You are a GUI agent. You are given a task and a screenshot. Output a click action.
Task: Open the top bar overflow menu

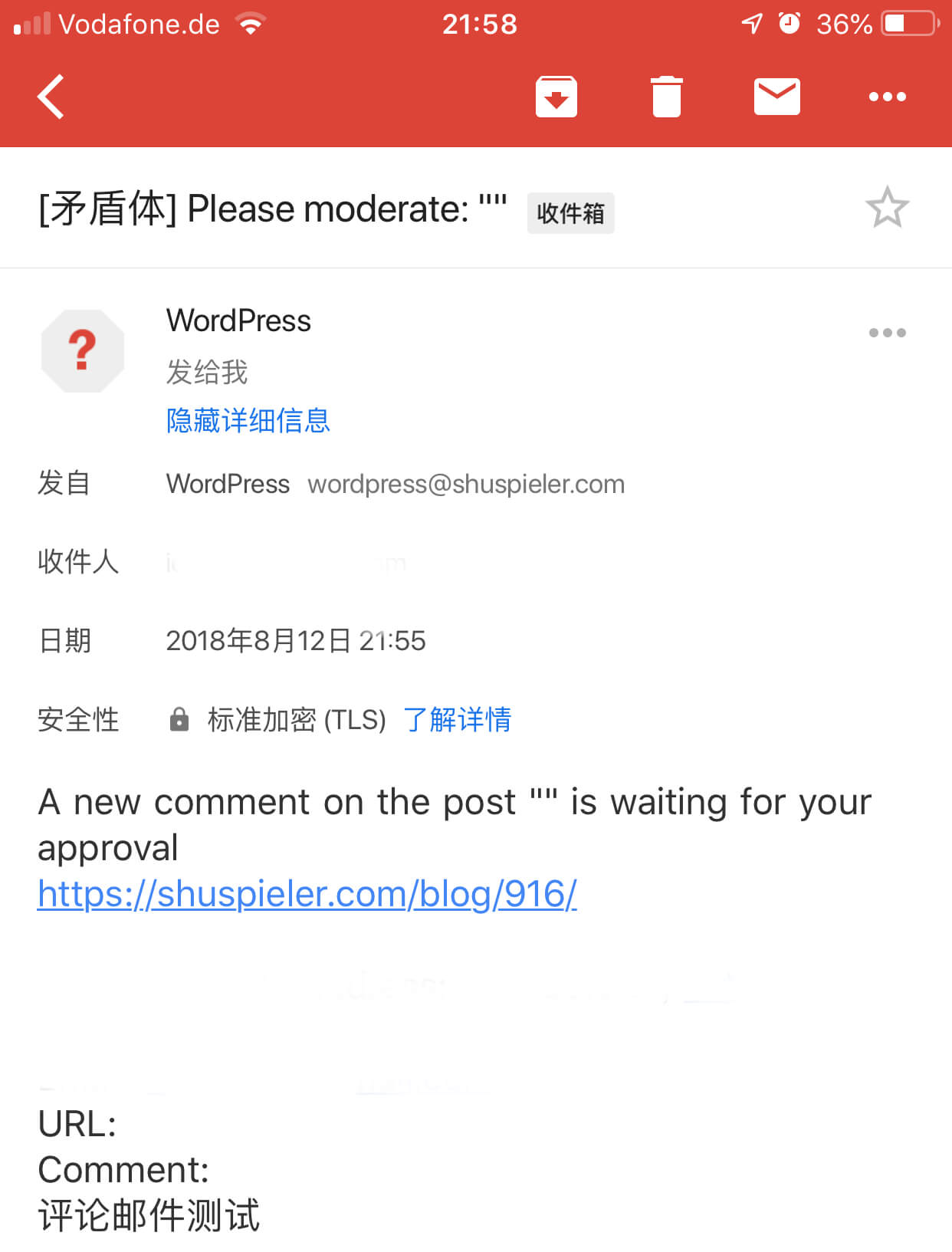887,97
